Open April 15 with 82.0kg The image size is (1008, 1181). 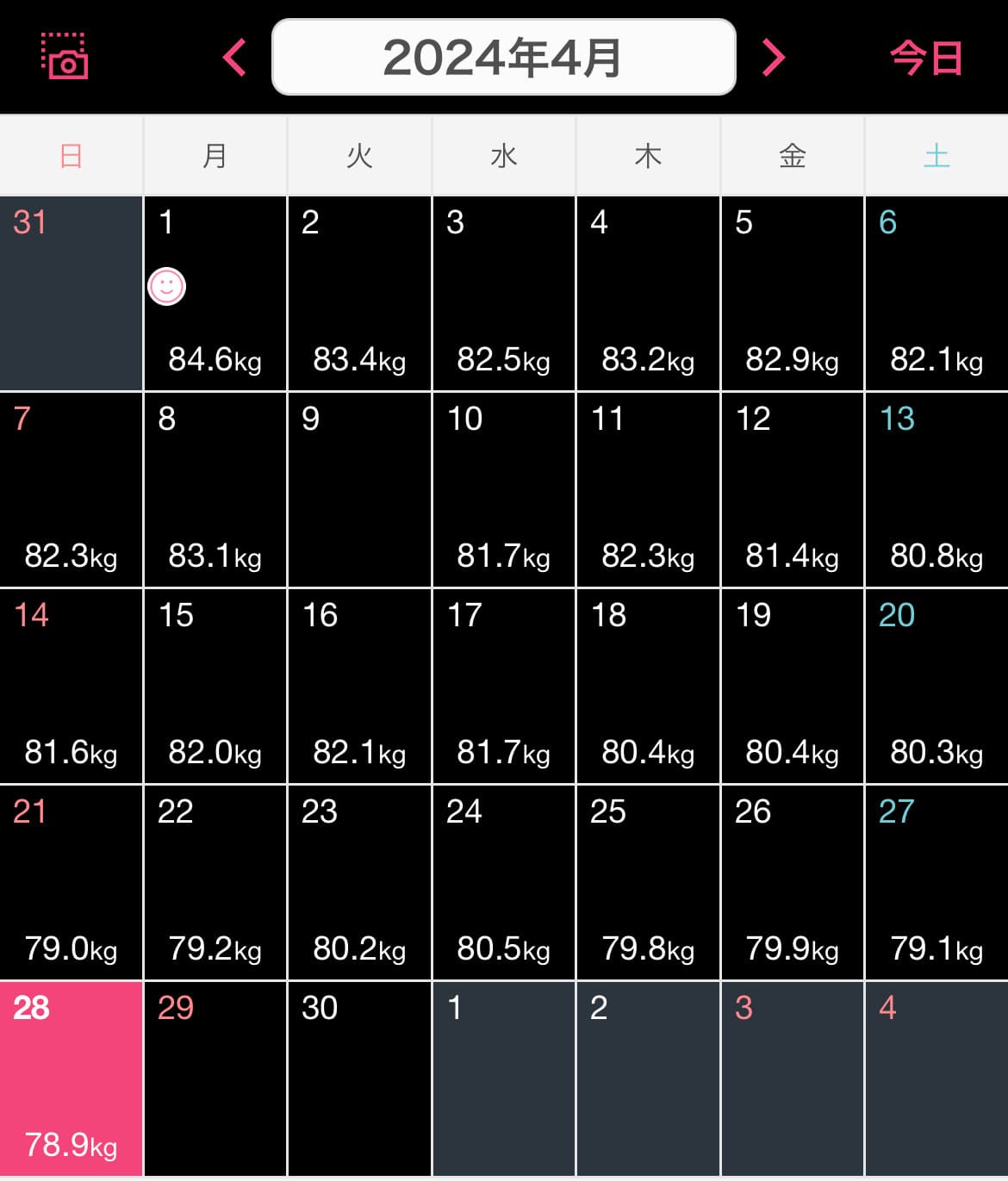[215, 687]
